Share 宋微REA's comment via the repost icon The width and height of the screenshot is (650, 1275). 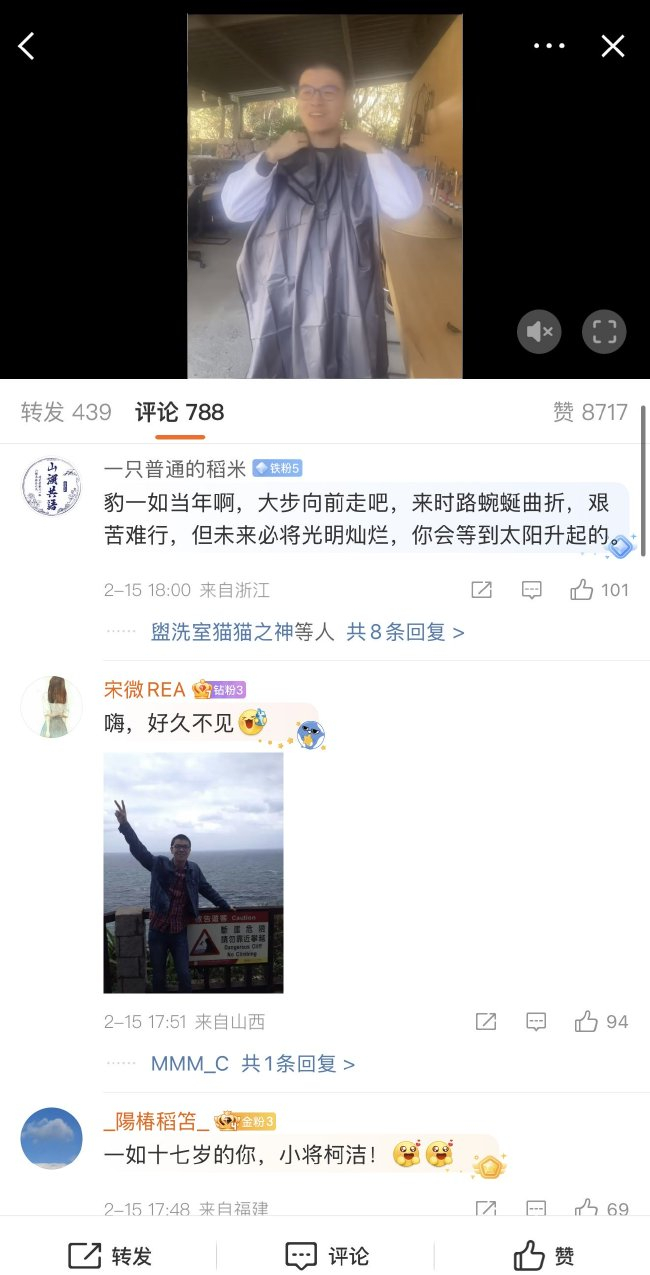tap(485, 1022)
